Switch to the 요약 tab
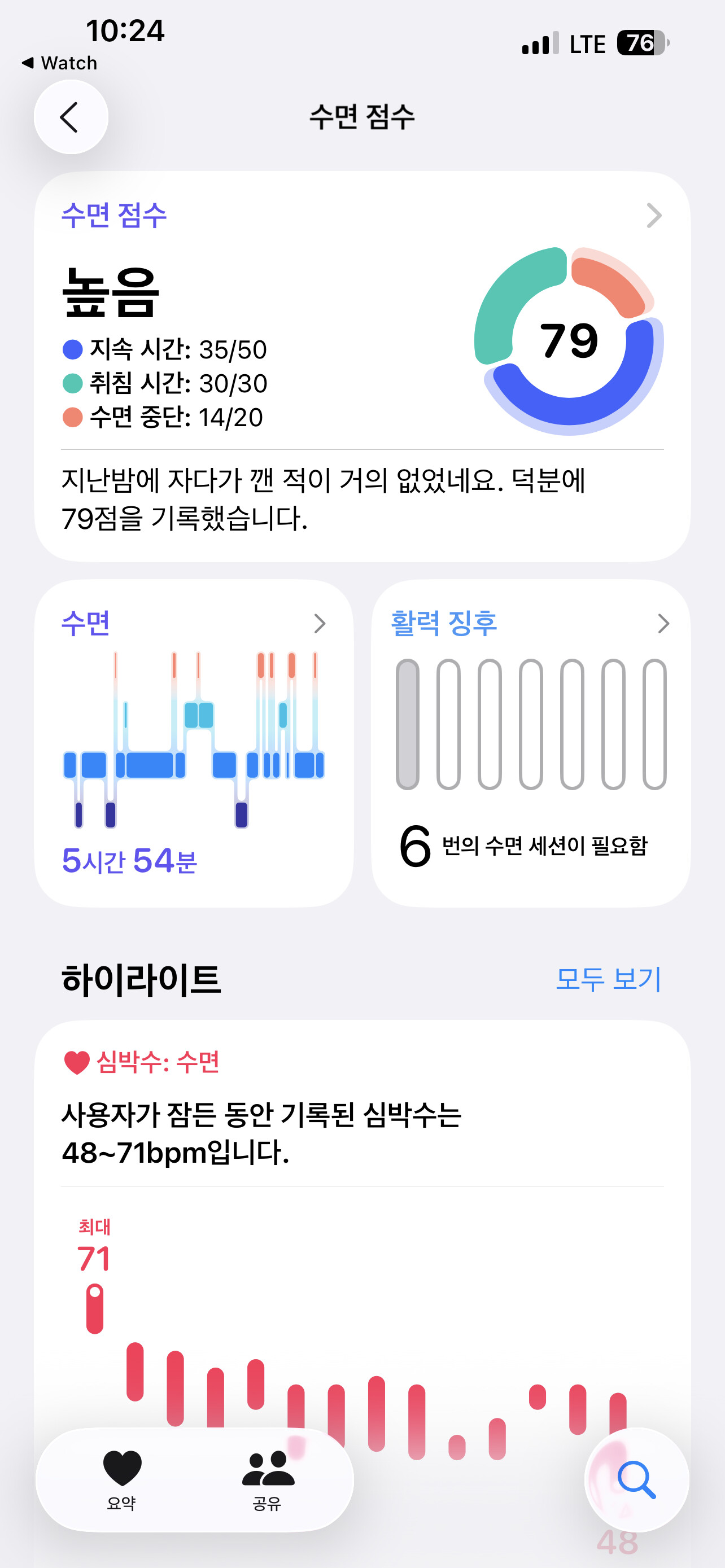This screenshot has width=725, height=1568. click(x=122, y=1481)
